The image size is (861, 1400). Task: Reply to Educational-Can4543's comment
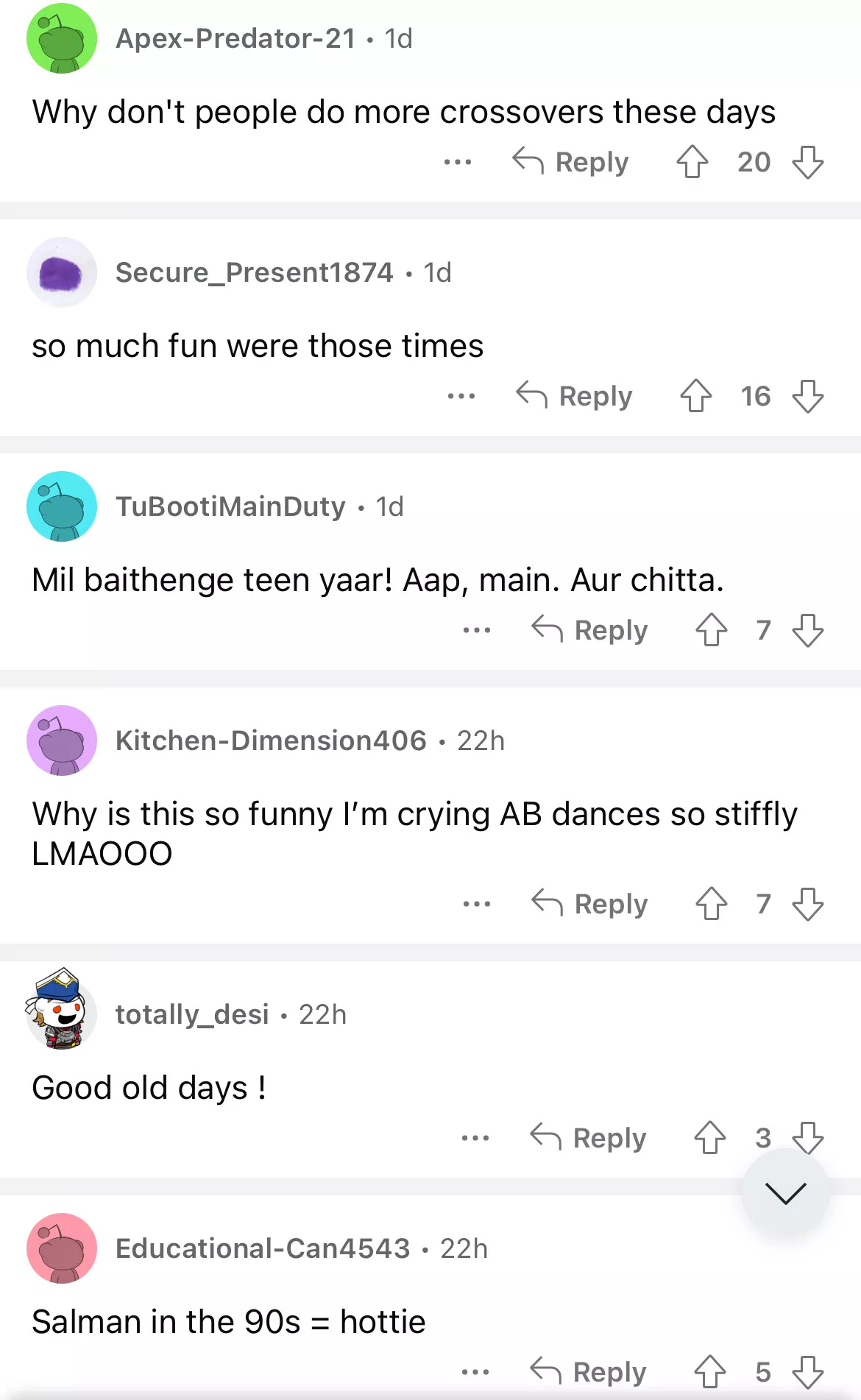click(589, 1372)
